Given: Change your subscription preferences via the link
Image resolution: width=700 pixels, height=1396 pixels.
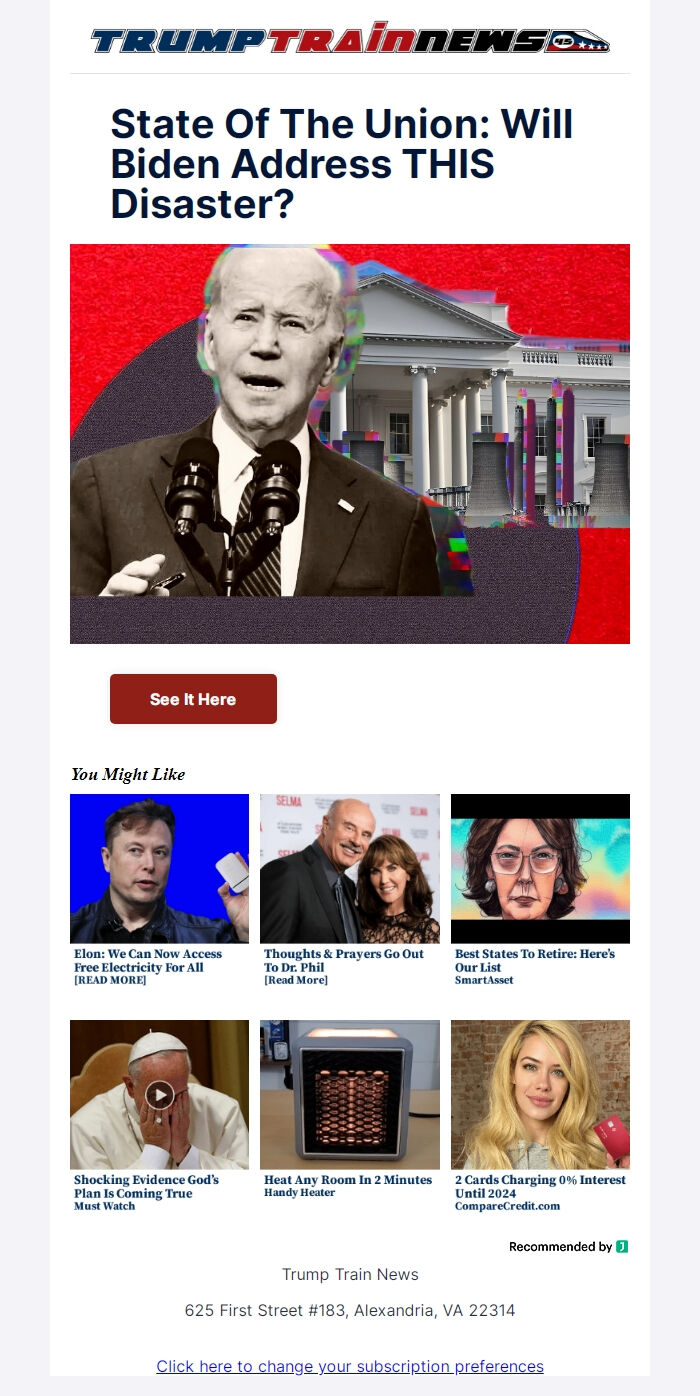Looking at the screenshot, I should (350, 1366).
